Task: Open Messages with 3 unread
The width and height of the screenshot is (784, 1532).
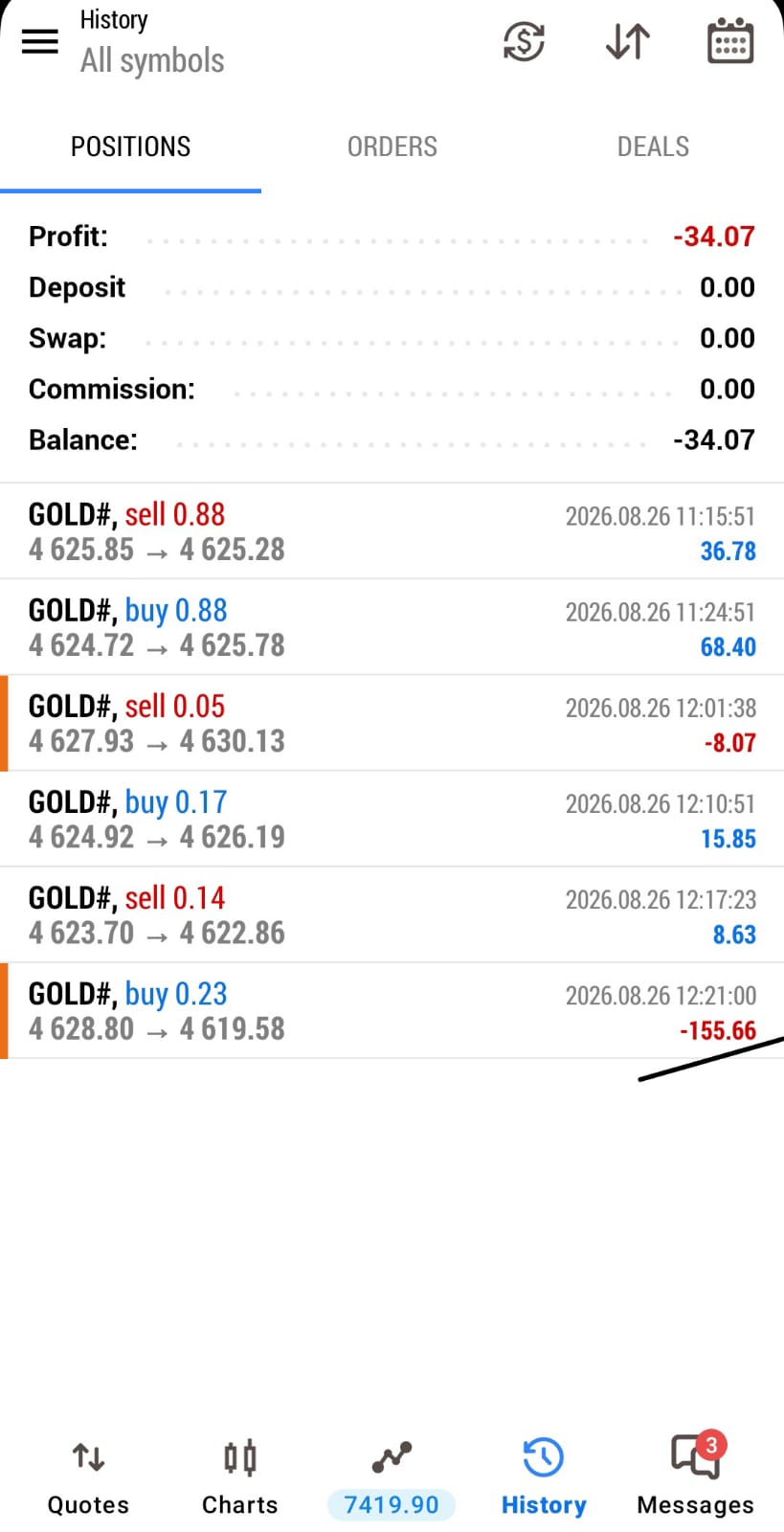Action: [x=695, y=1476]
